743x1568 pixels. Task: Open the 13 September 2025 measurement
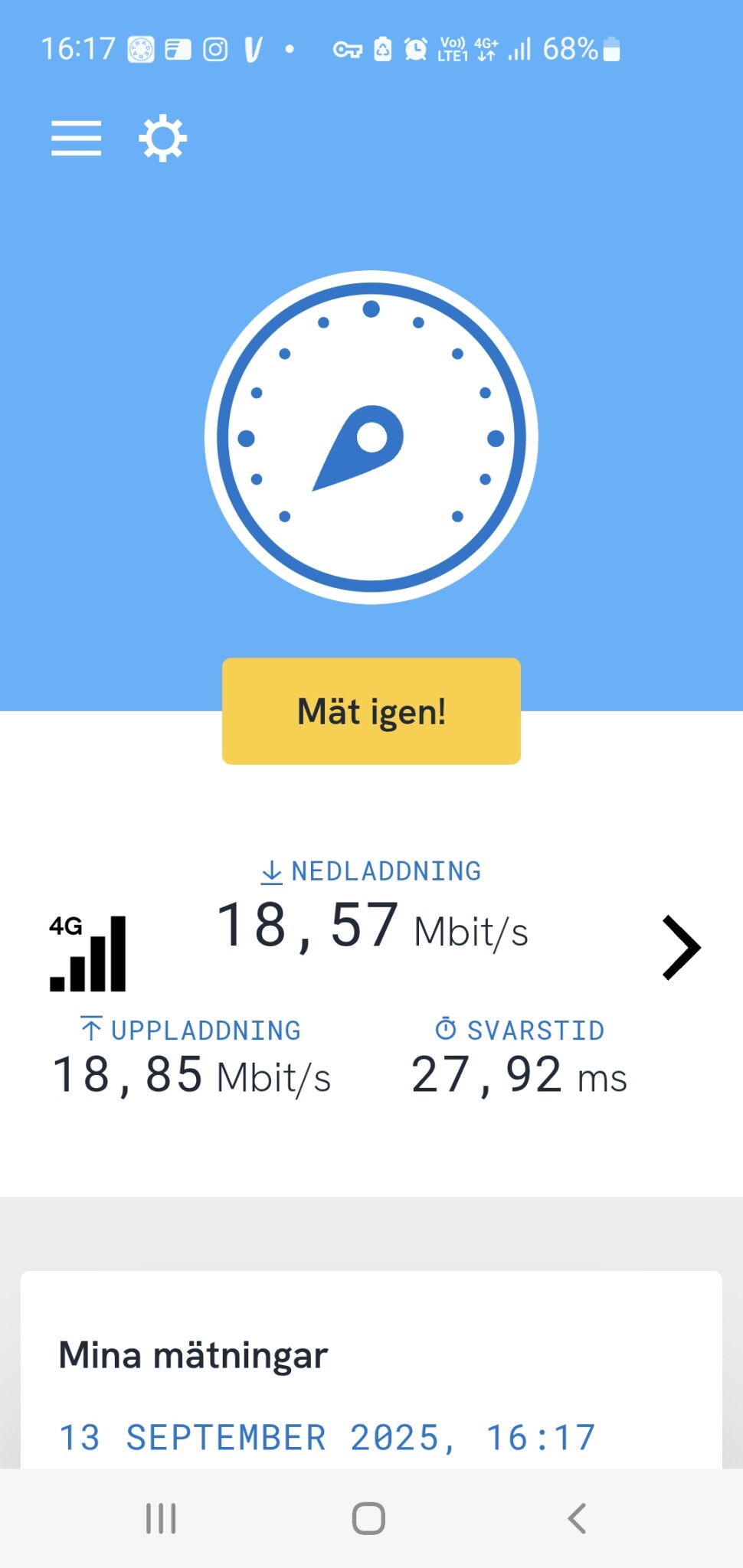(x=328, y=1437)
